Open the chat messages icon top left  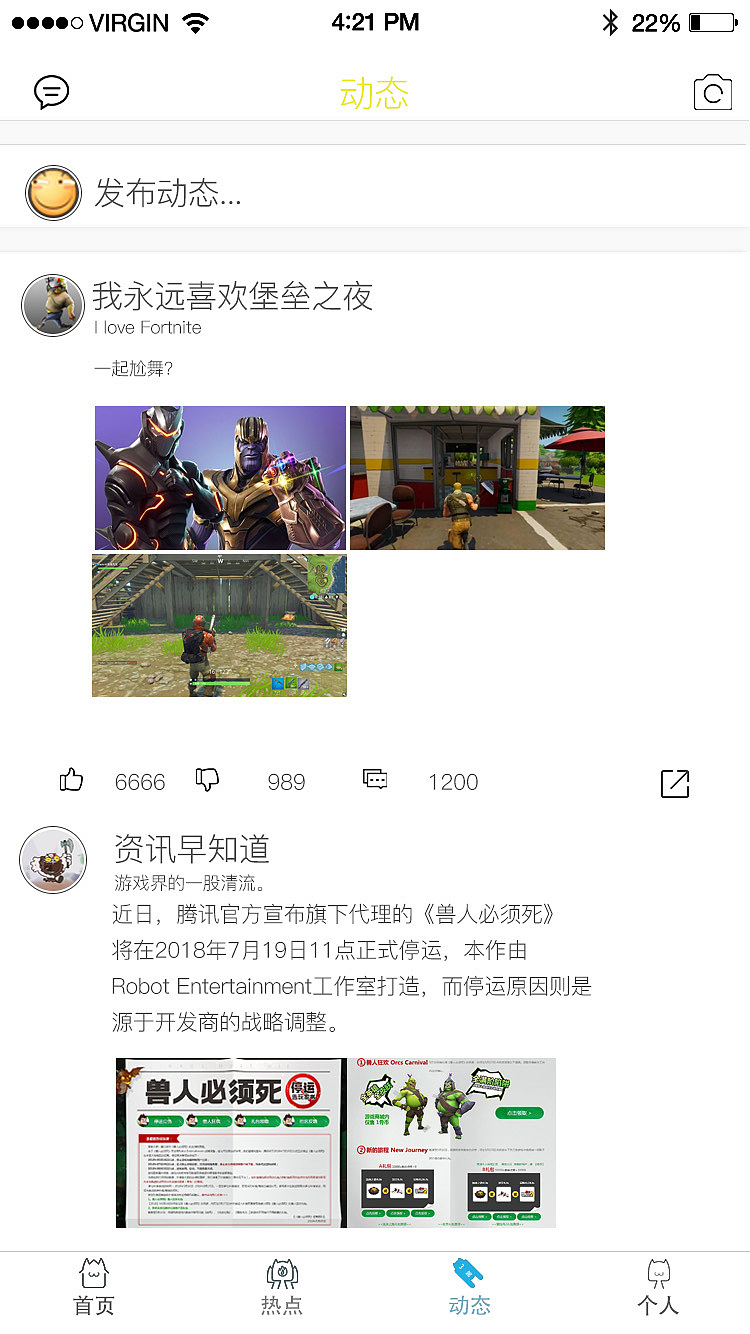pyautogui.click(x=50, y=92)
